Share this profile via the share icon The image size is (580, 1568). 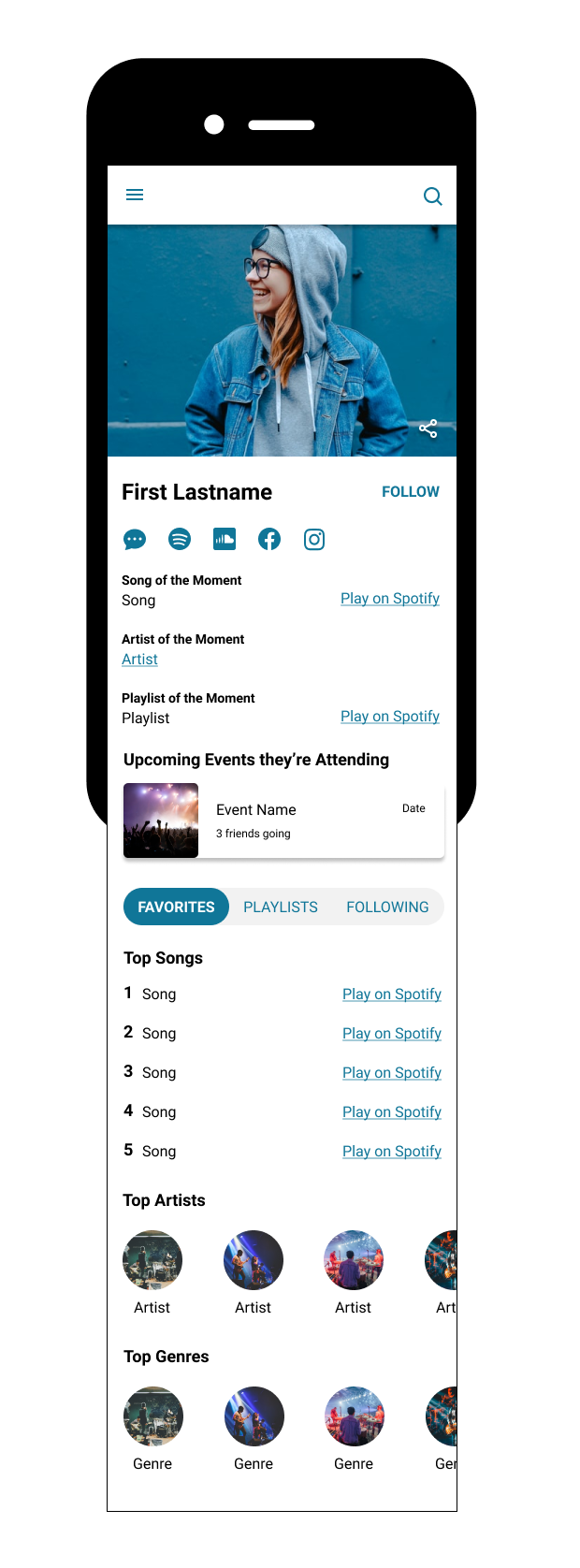click(x=428, y=429)
